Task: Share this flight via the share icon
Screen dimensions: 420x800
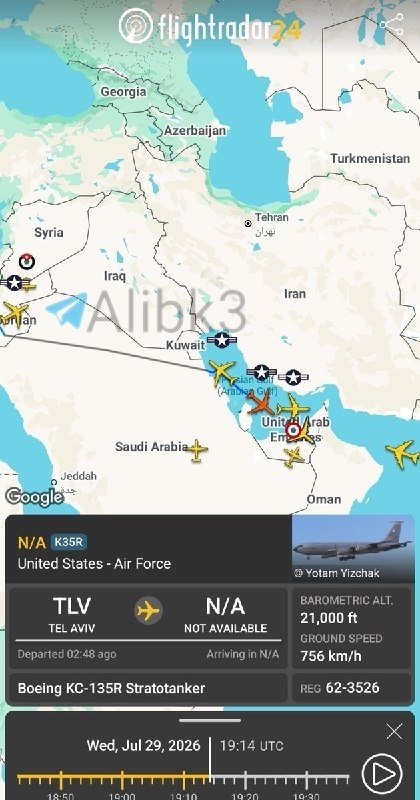Action: [x=391, y=24]
